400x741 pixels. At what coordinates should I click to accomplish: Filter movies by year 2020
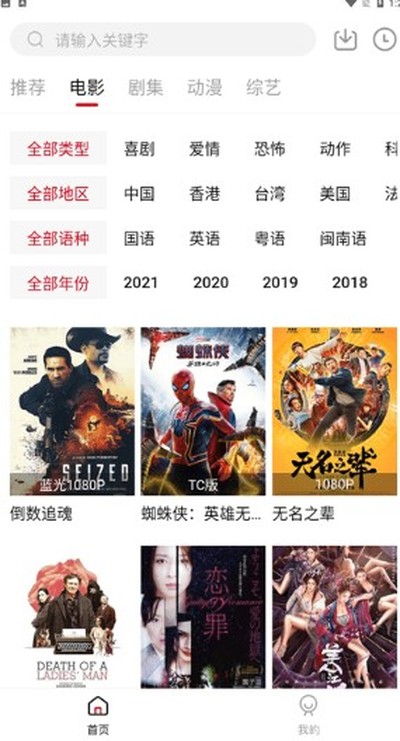tap(210, 283)
